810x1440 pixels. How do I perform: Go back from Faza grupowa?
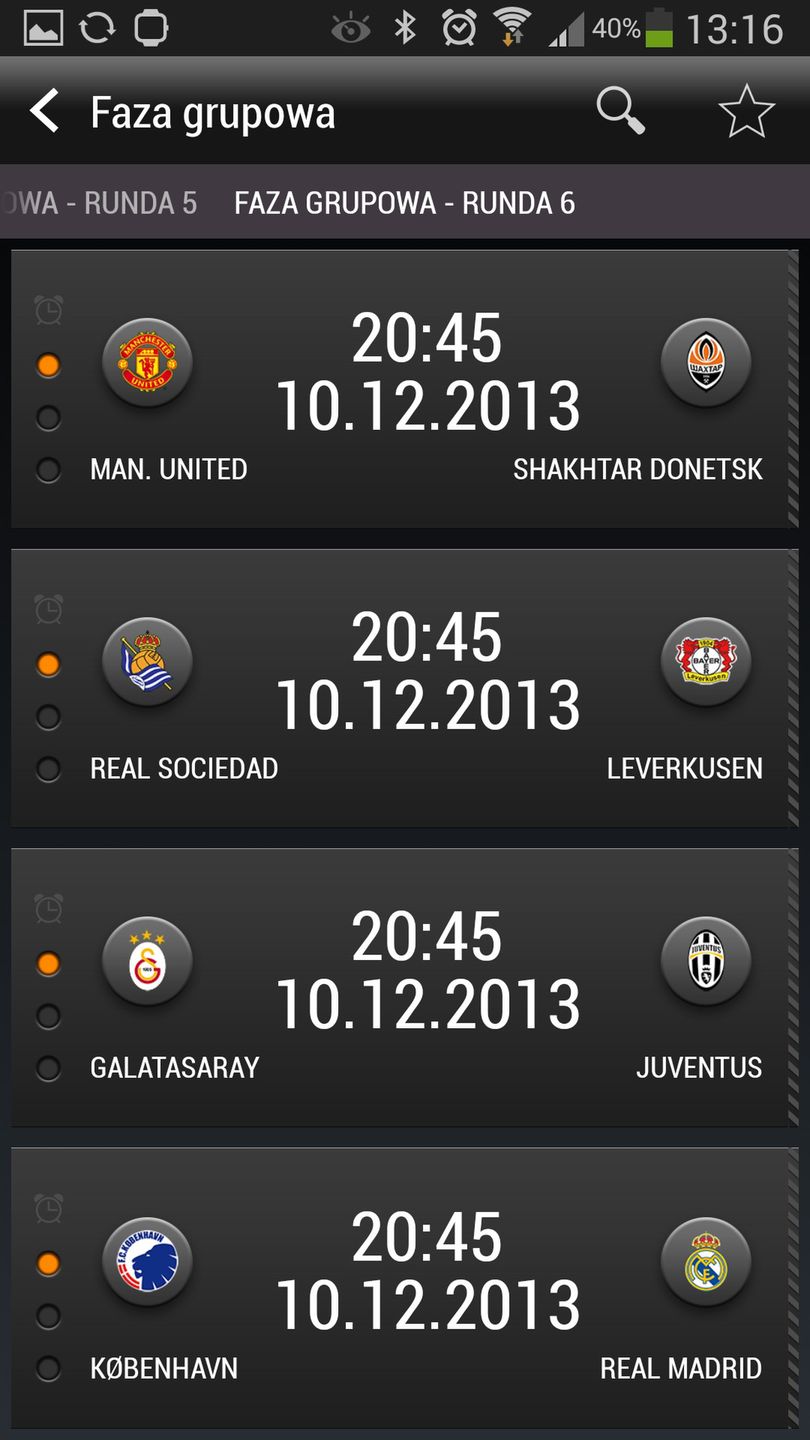45,111
